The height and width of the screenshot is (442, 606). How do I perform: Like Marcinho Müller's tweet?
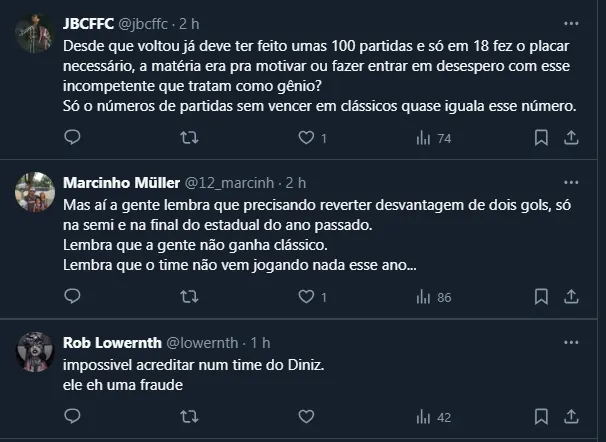point(305,297)
